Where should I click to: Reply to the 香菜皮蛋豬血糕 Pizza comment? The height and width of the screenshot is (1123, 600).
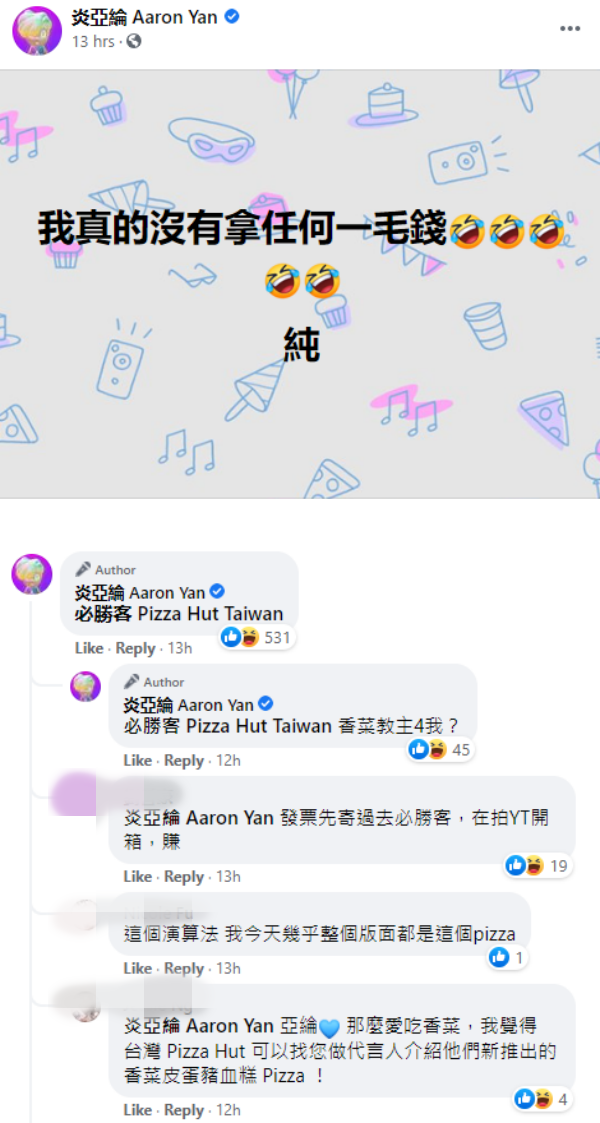(x=184, y=1110)
